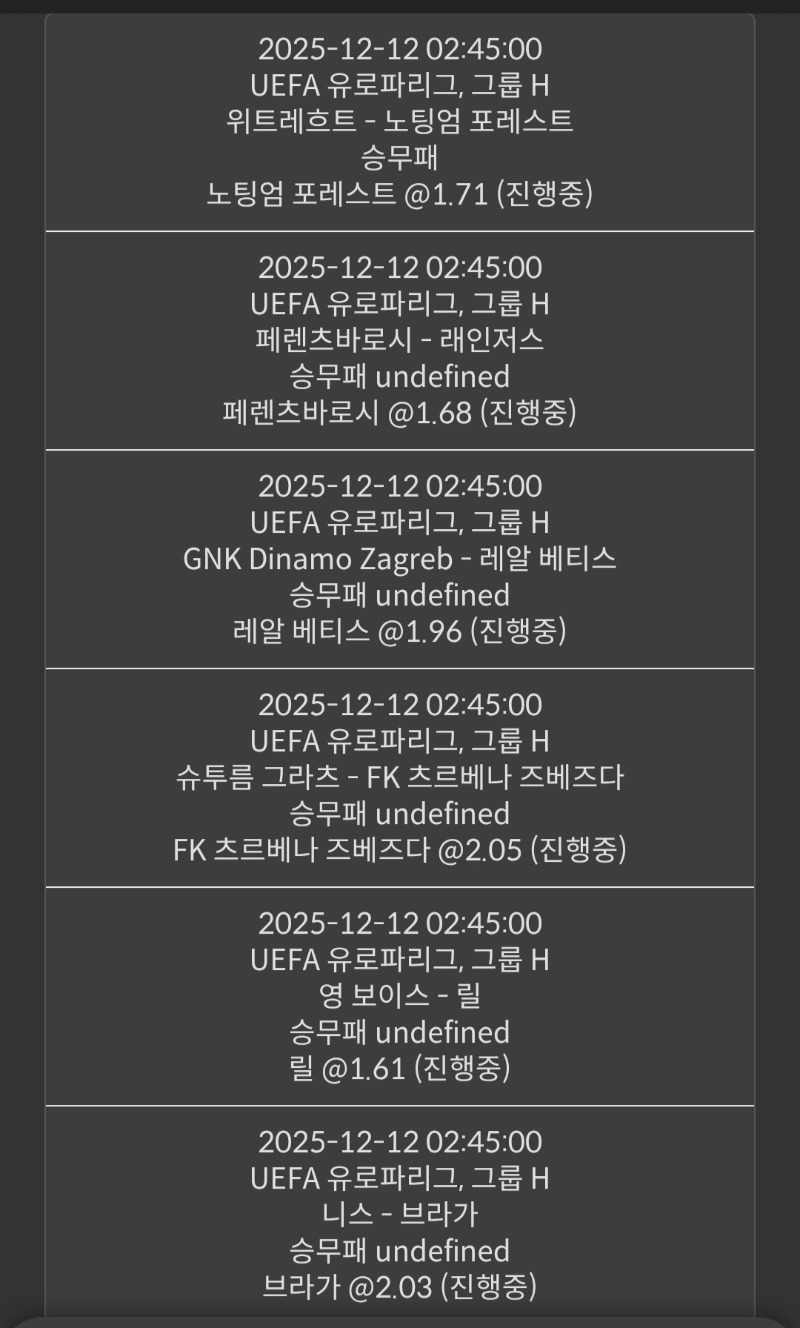Click the 릴 @1.61 odds text

tap(400, 1068)
